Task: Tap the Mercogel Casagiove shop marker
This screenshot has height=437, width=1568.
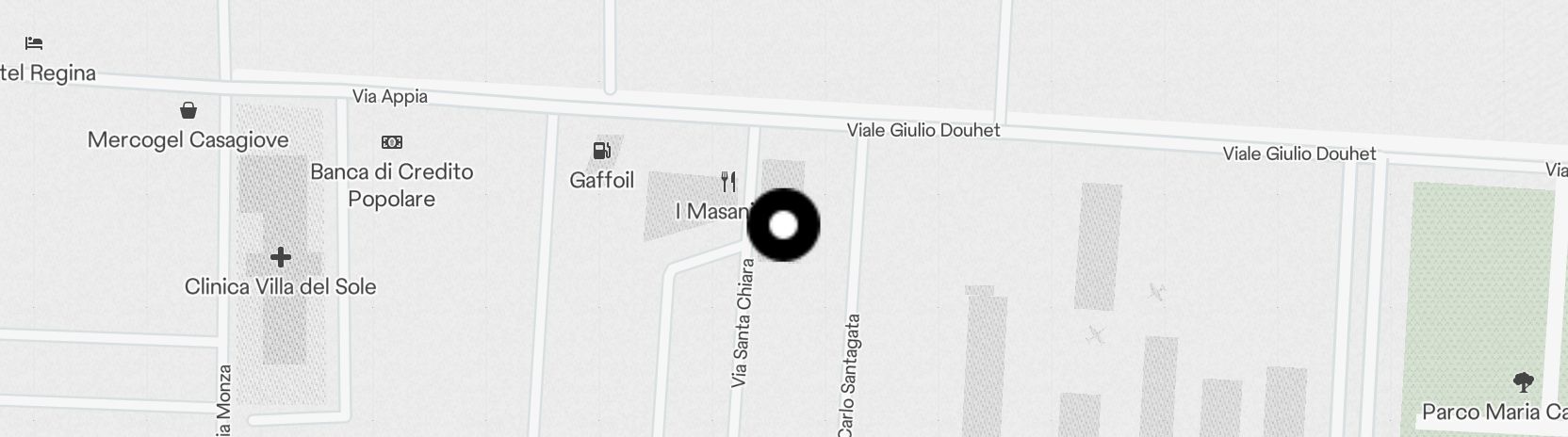Action: pos(188,111)
